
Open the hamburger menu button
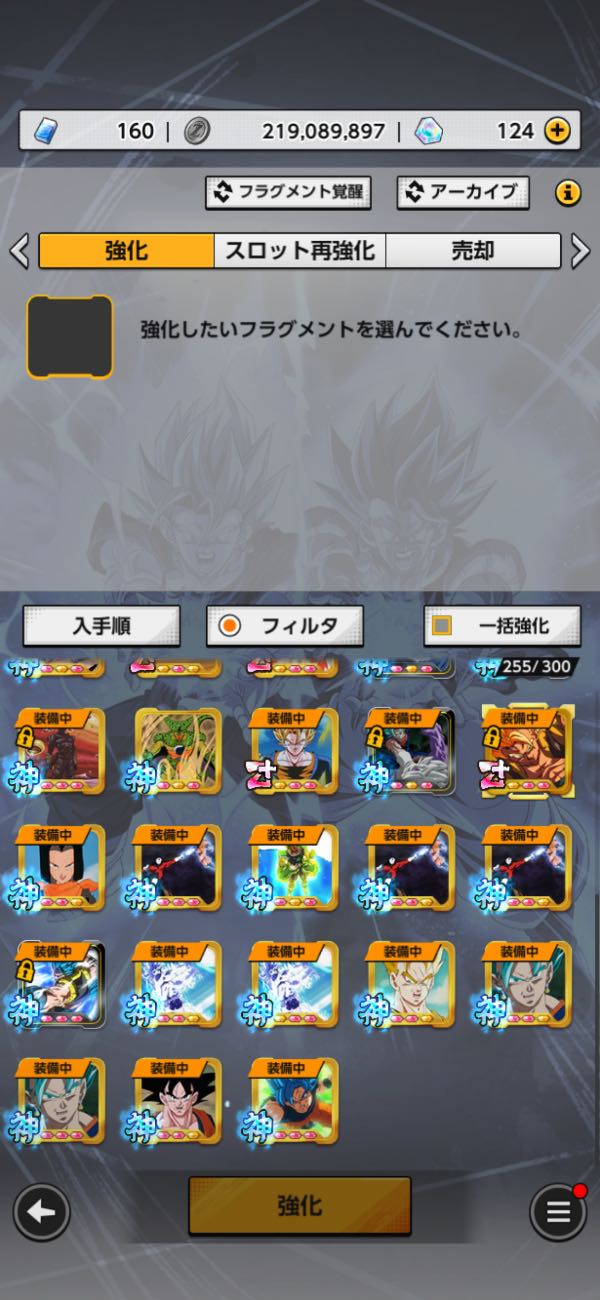558,1213
